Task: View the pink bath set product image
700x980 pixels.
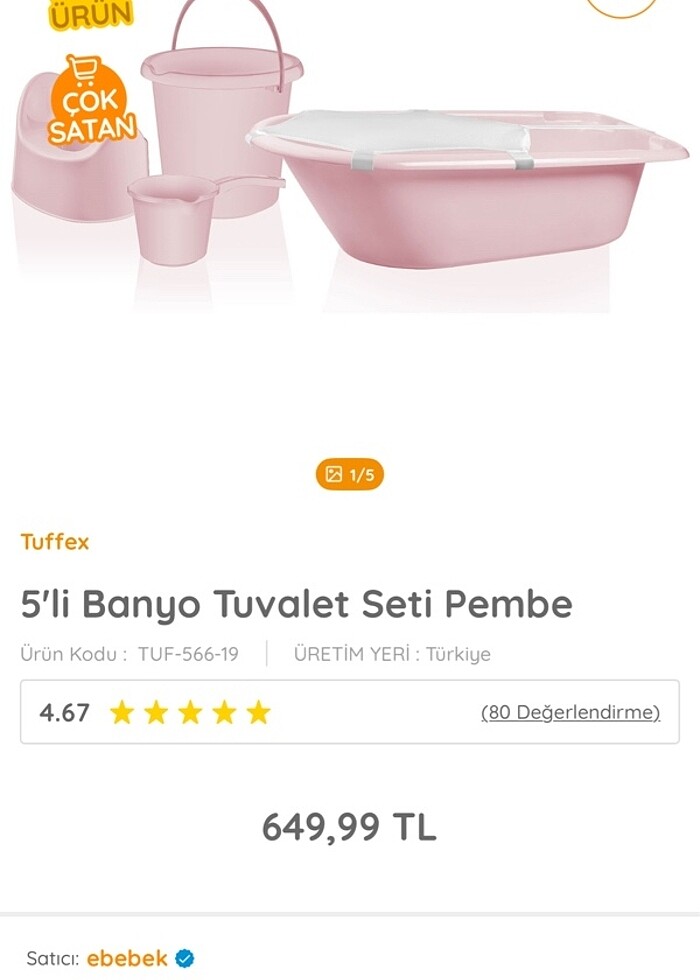Action: [350, 170]
